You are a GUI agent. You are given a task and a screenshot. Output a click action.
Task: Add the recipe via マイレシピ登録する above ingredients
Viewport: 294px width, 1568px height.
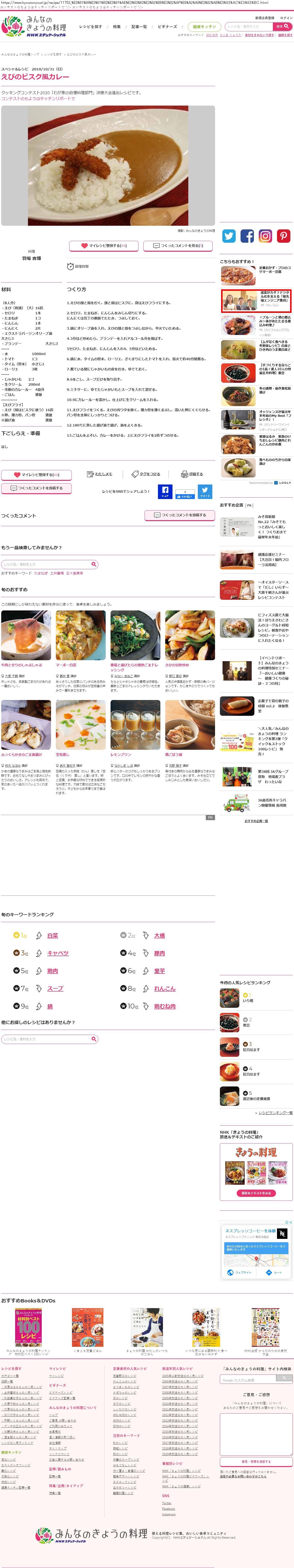[x=104, y=246]
